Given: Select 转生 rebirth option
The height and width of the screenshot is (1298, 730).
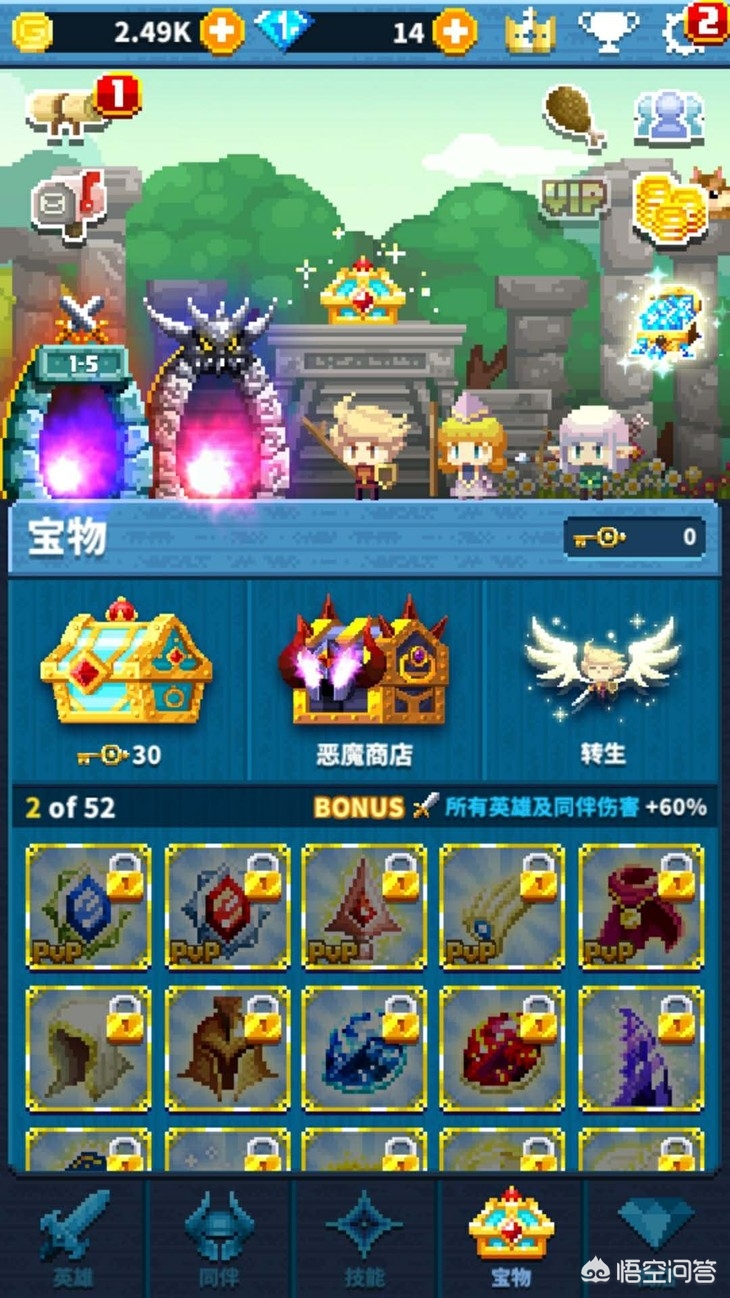Looking at the screenshot, I should point(601,681).
